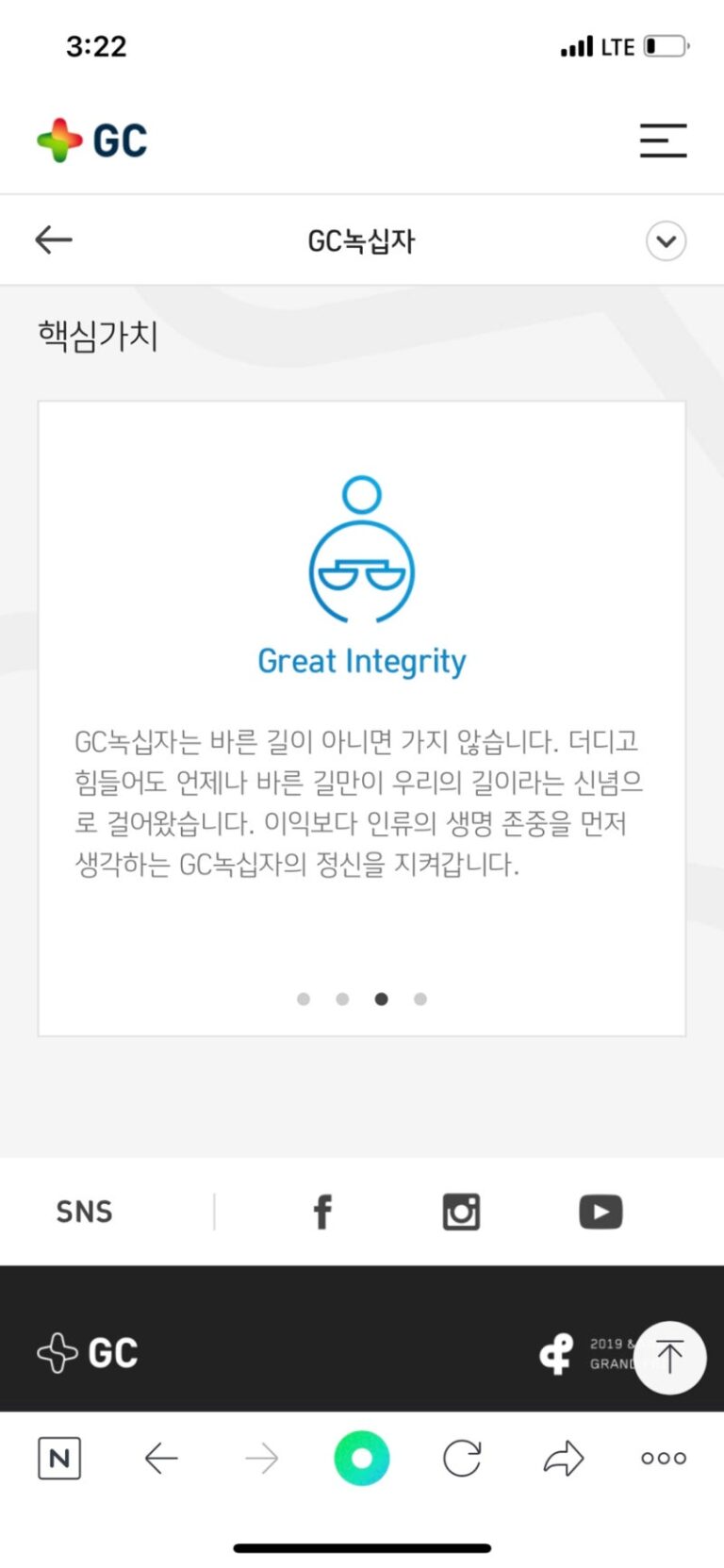
Task: Select the first carousel page dot
Action: 304,999
